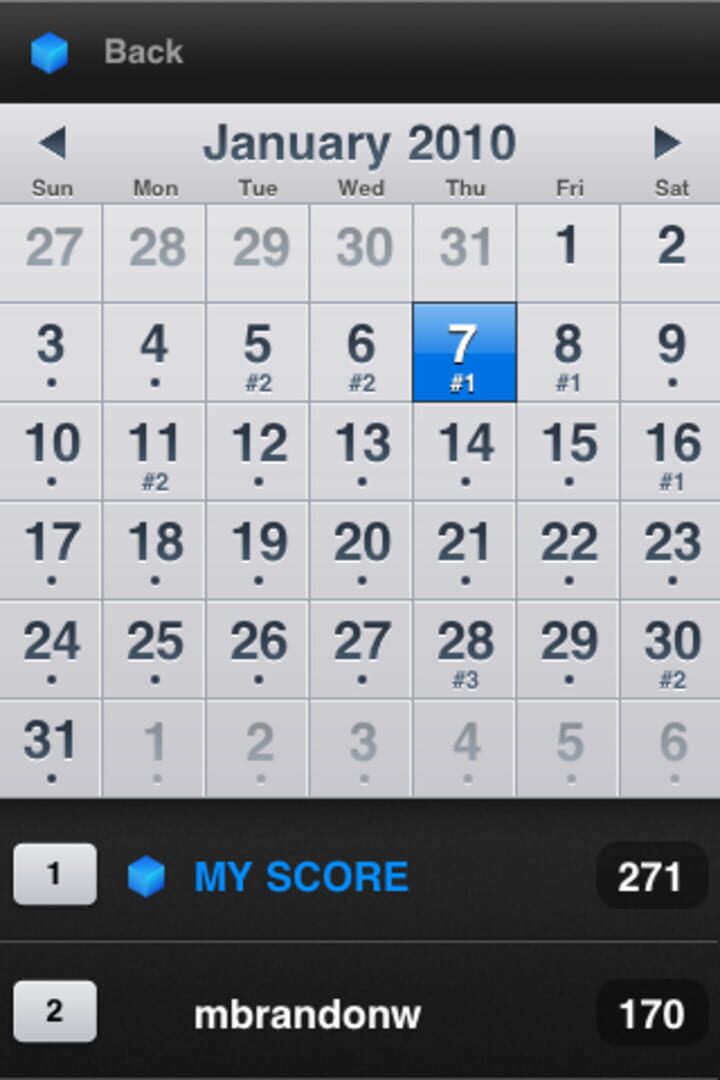Go back using the Back button
Viewport: 720px width, 1080px height.
pyautogui.click(x=143, y=52)
